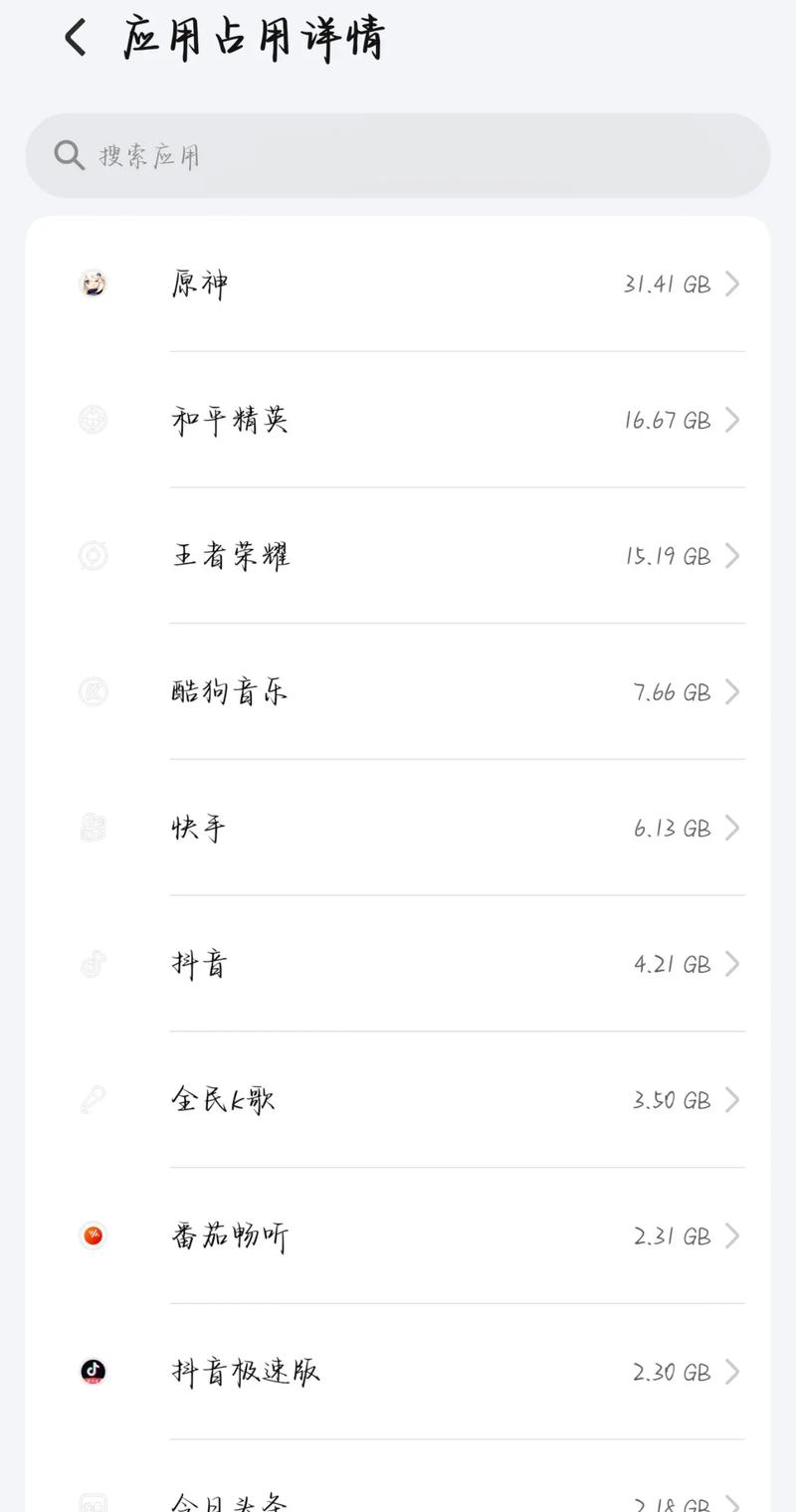This screenshot has height=1512, width=796.
Task: Tap the magnifier icon in the search bar
Action: [x=68, y=155]
